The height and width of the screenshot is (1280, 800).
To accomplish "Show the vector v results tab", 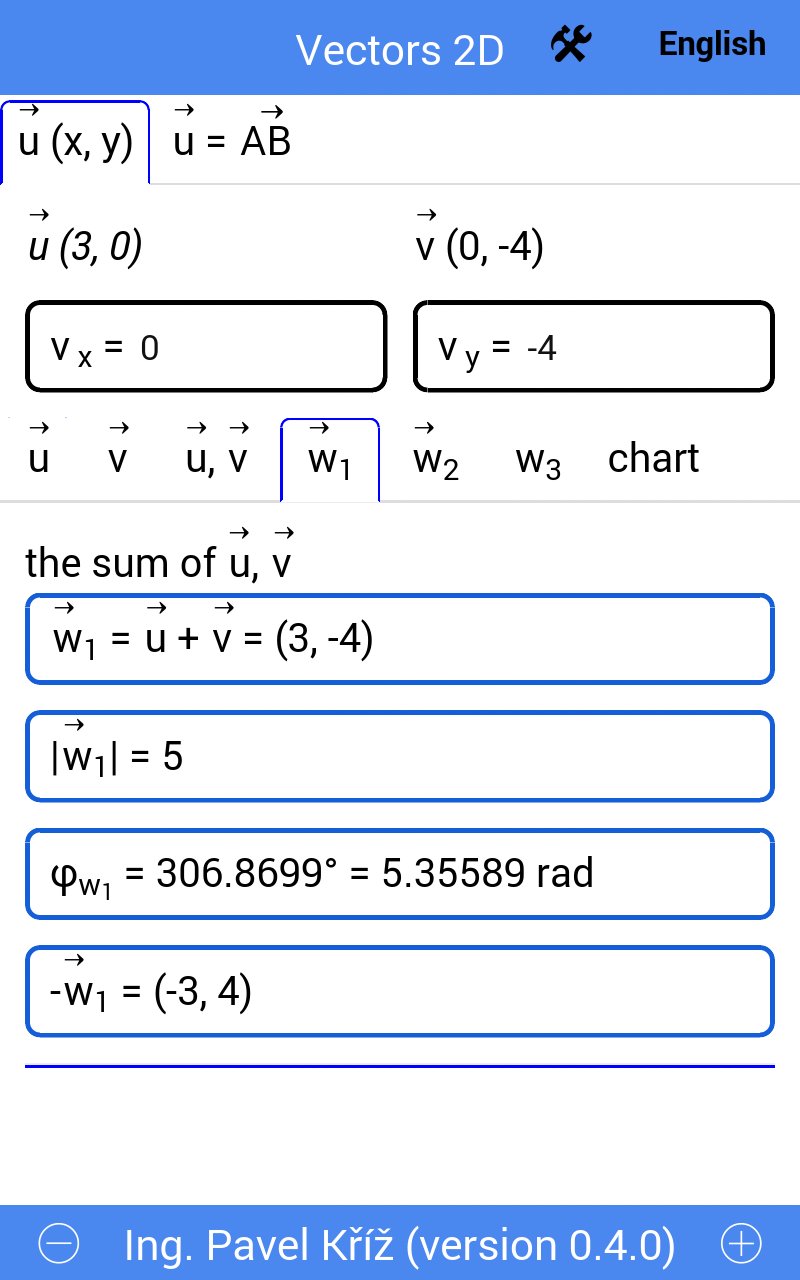I will [118, 459].
